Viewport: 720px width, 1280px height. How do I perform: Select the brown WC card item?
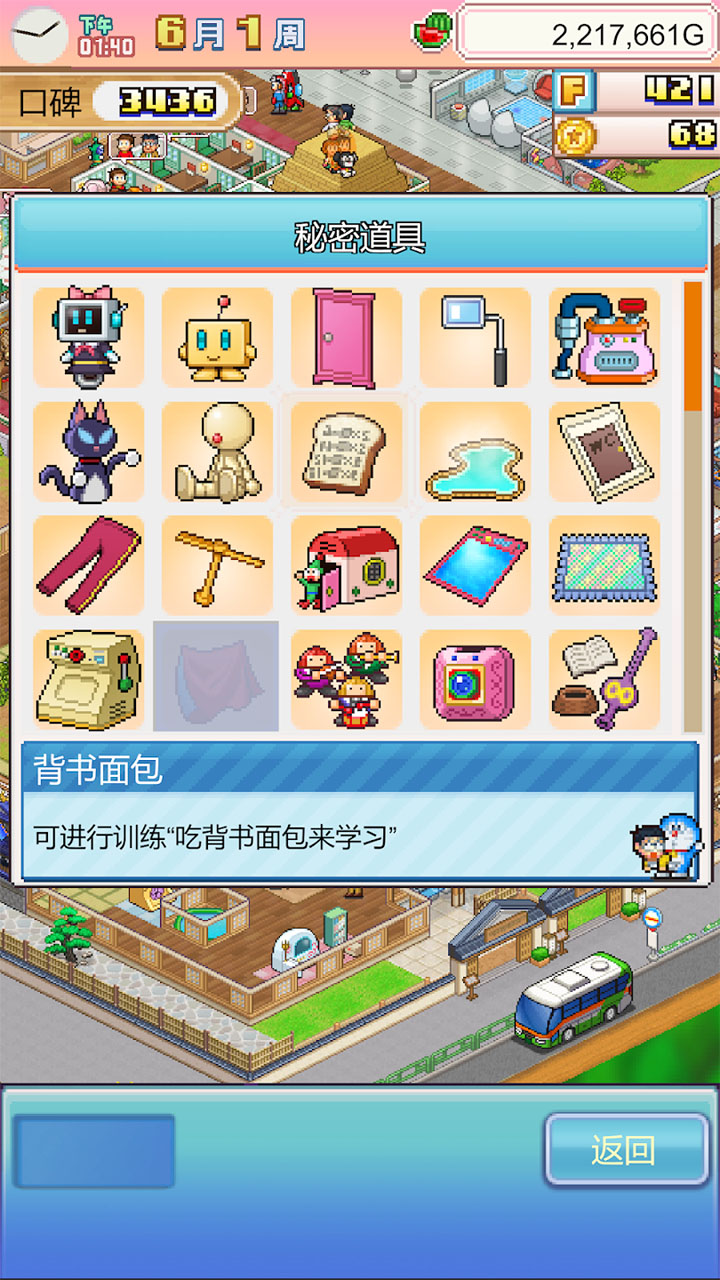604,452
